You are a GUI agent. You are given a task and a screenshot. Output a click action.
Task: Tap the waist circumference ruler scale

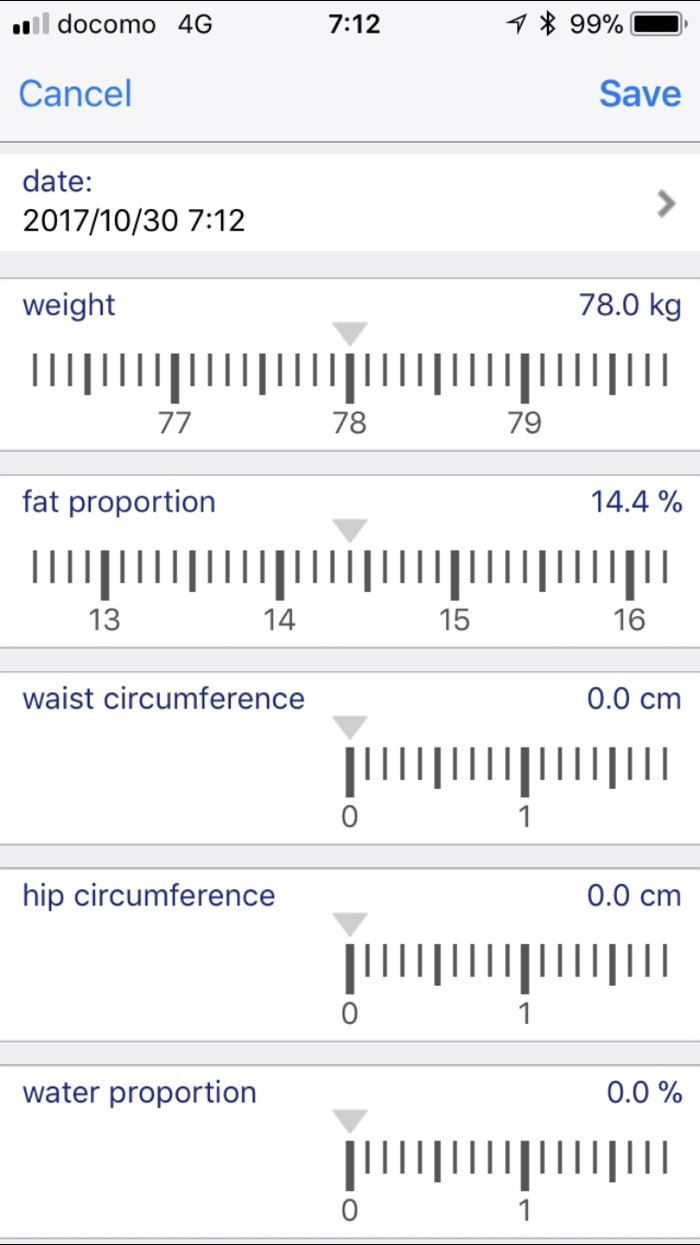tap(506, 770)
